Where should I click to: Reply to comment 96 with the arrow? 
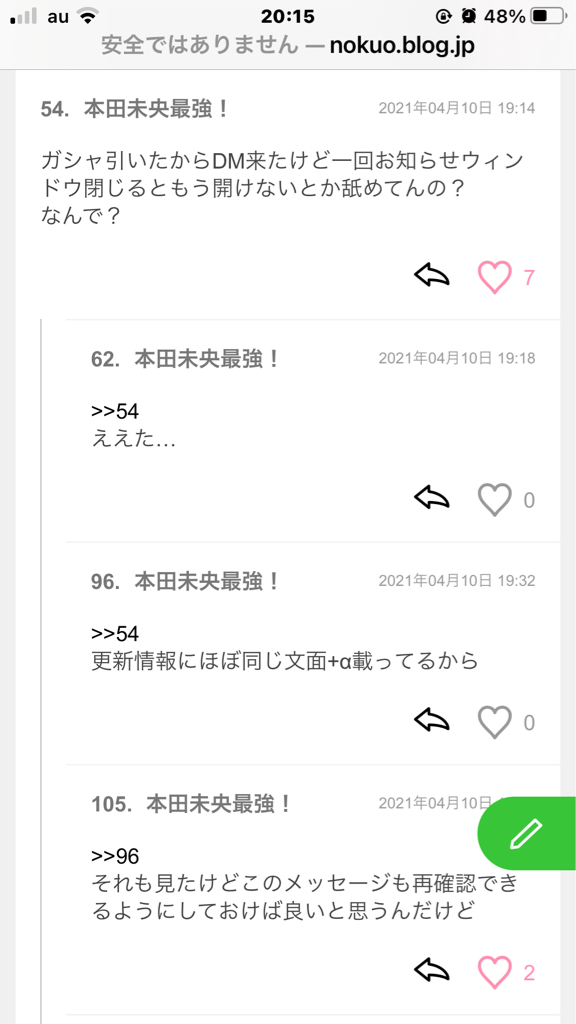point(432,721)
